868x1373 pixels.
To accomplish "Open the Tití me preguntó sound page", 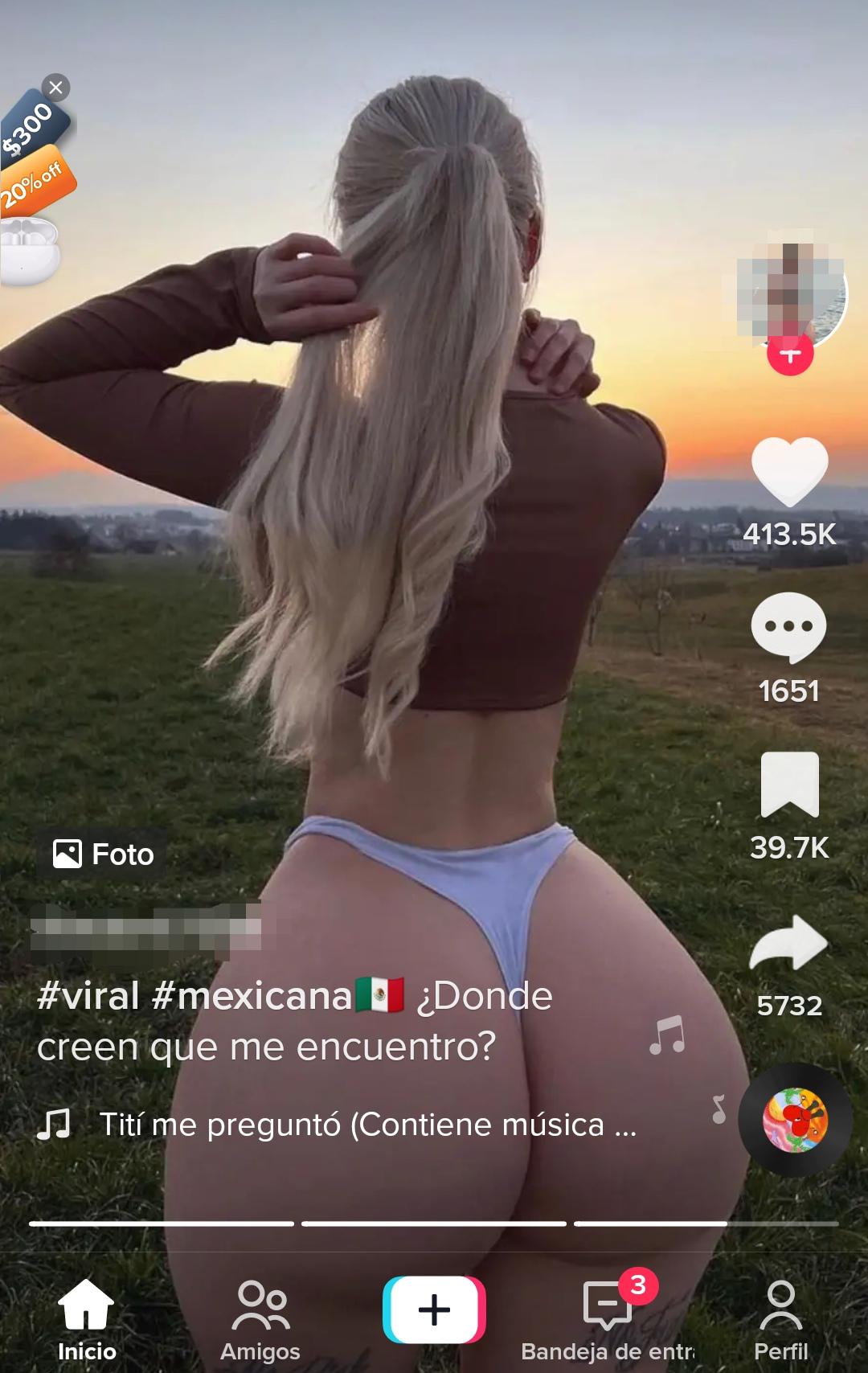I will (x=366, y=1125).
